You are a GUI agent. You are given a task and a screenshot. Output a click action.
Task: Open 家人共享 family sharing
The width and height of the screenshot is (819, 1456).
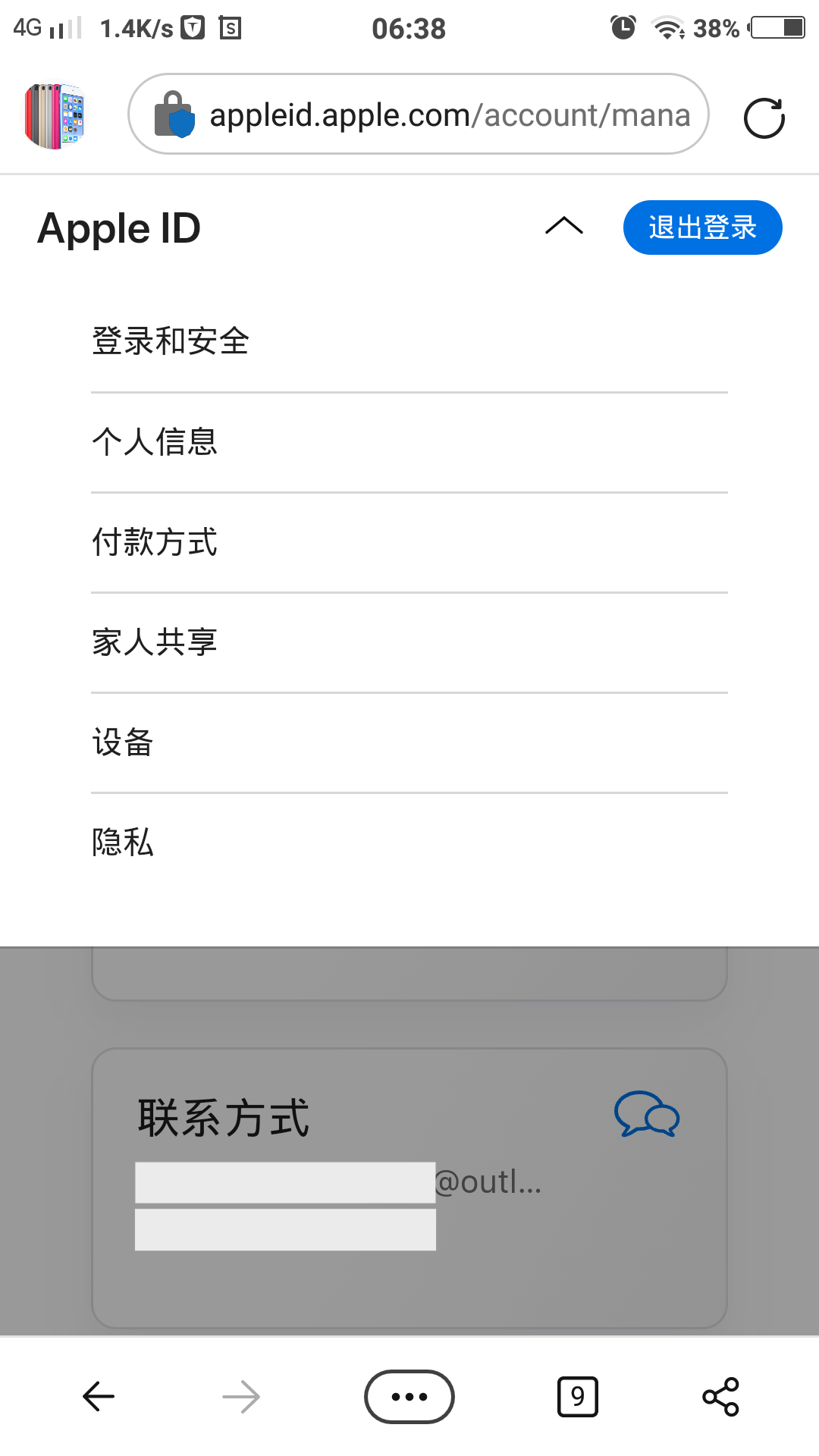pyautogui.click(x=155, y=642)
